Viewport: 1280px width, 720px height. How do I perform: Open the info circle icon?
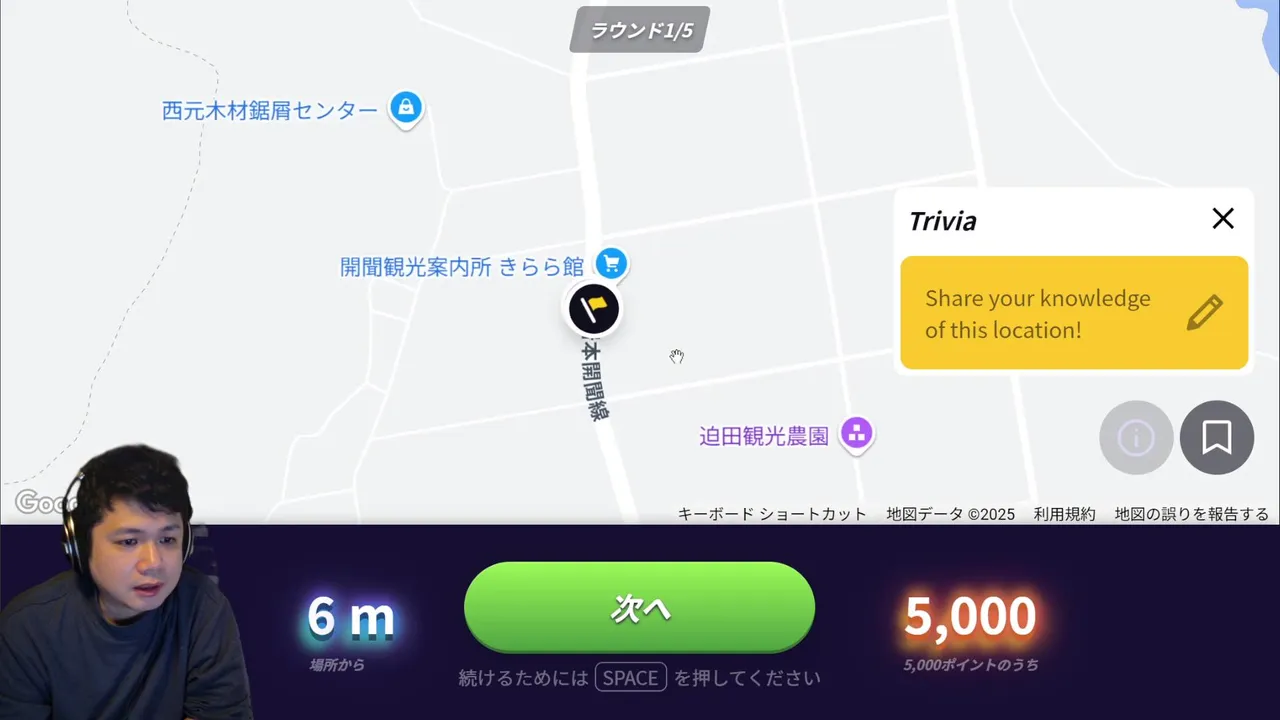click(1136, 437)
